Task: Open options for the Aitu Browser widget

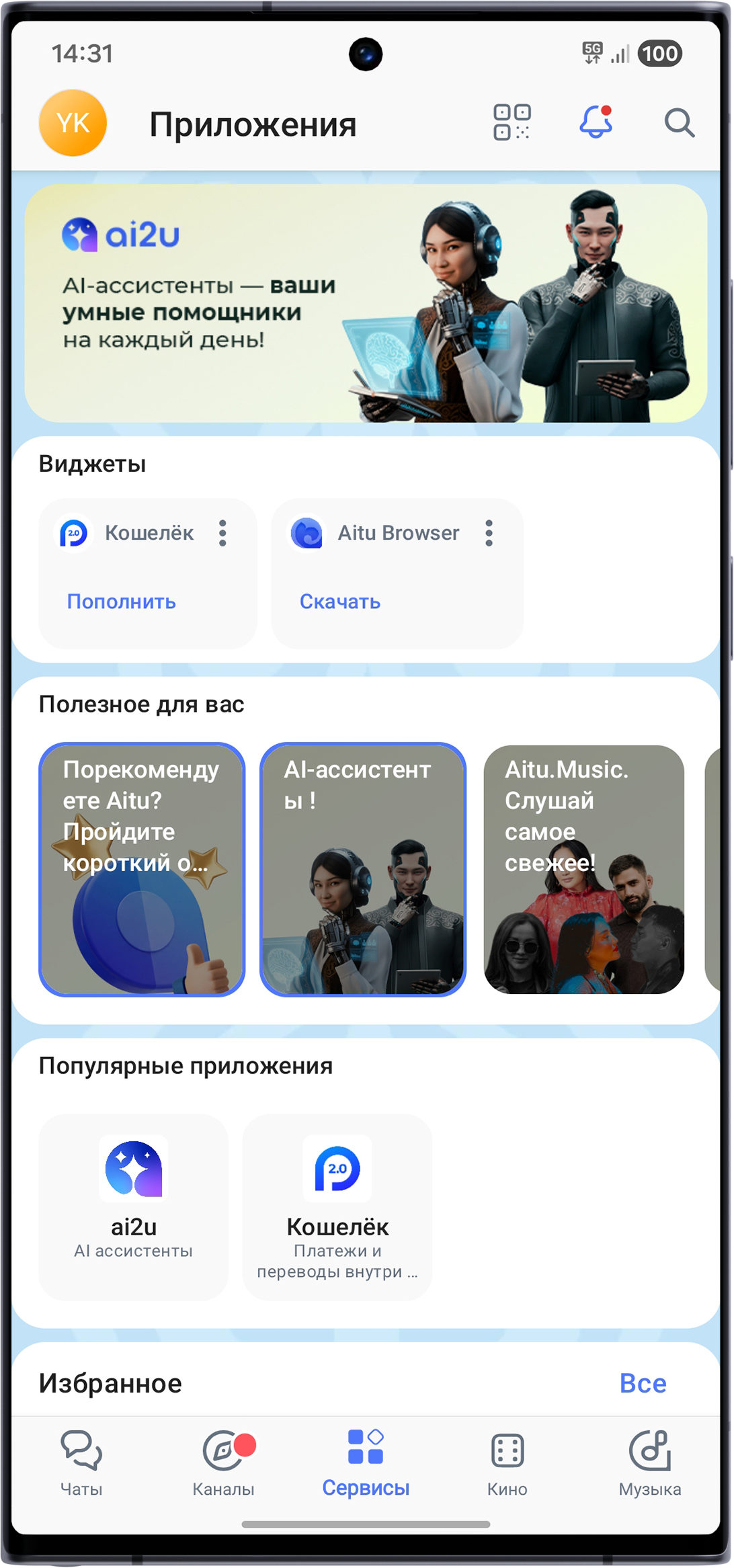Action: click(489, 533)
